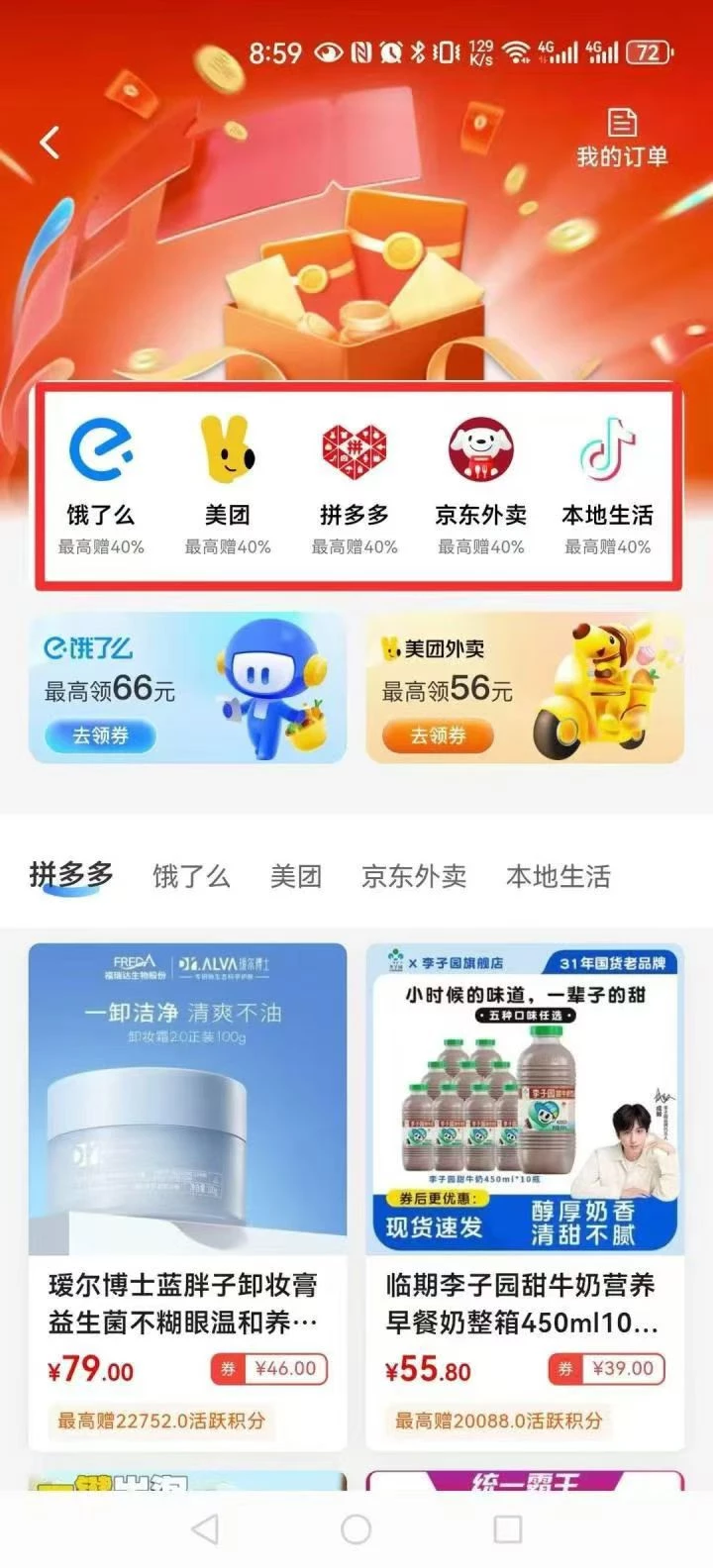Open 我的订单 via the document icon
The image size is (713, 1568).
622,125
